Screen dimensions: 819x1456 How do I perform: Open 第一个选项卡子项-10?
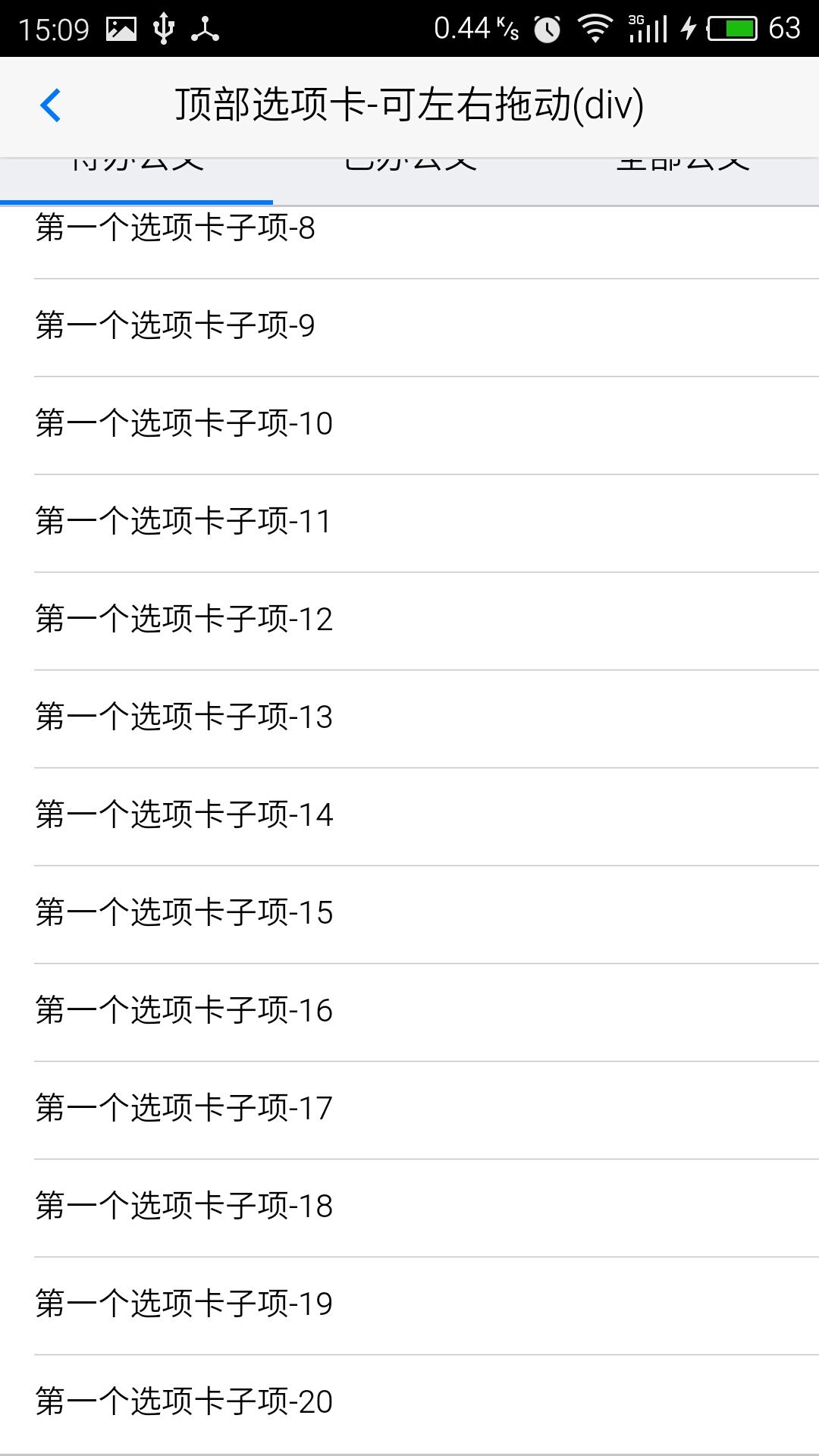coord(409,424)
